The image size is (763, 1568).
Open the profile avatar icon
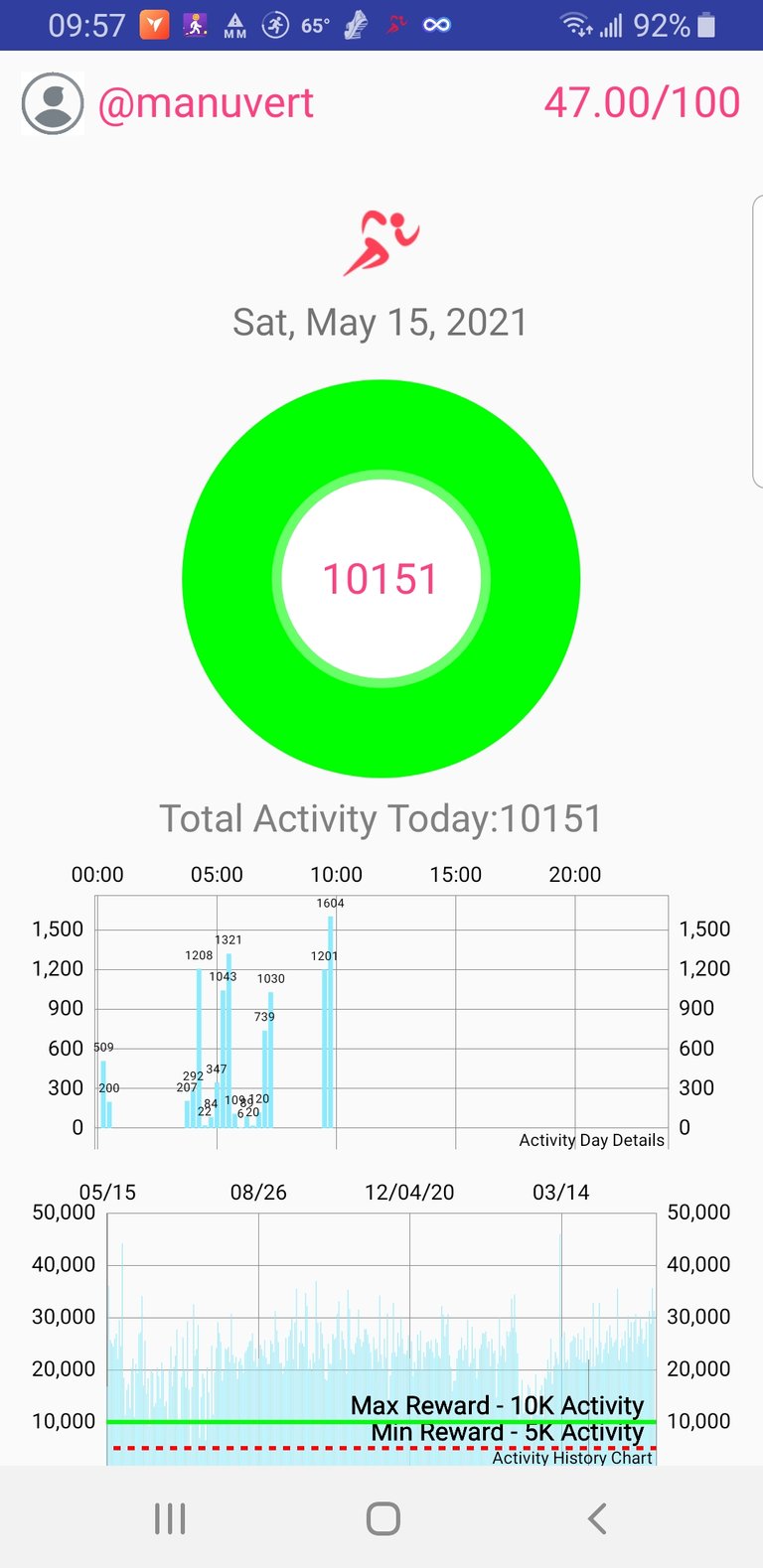[x=53, y=103]
